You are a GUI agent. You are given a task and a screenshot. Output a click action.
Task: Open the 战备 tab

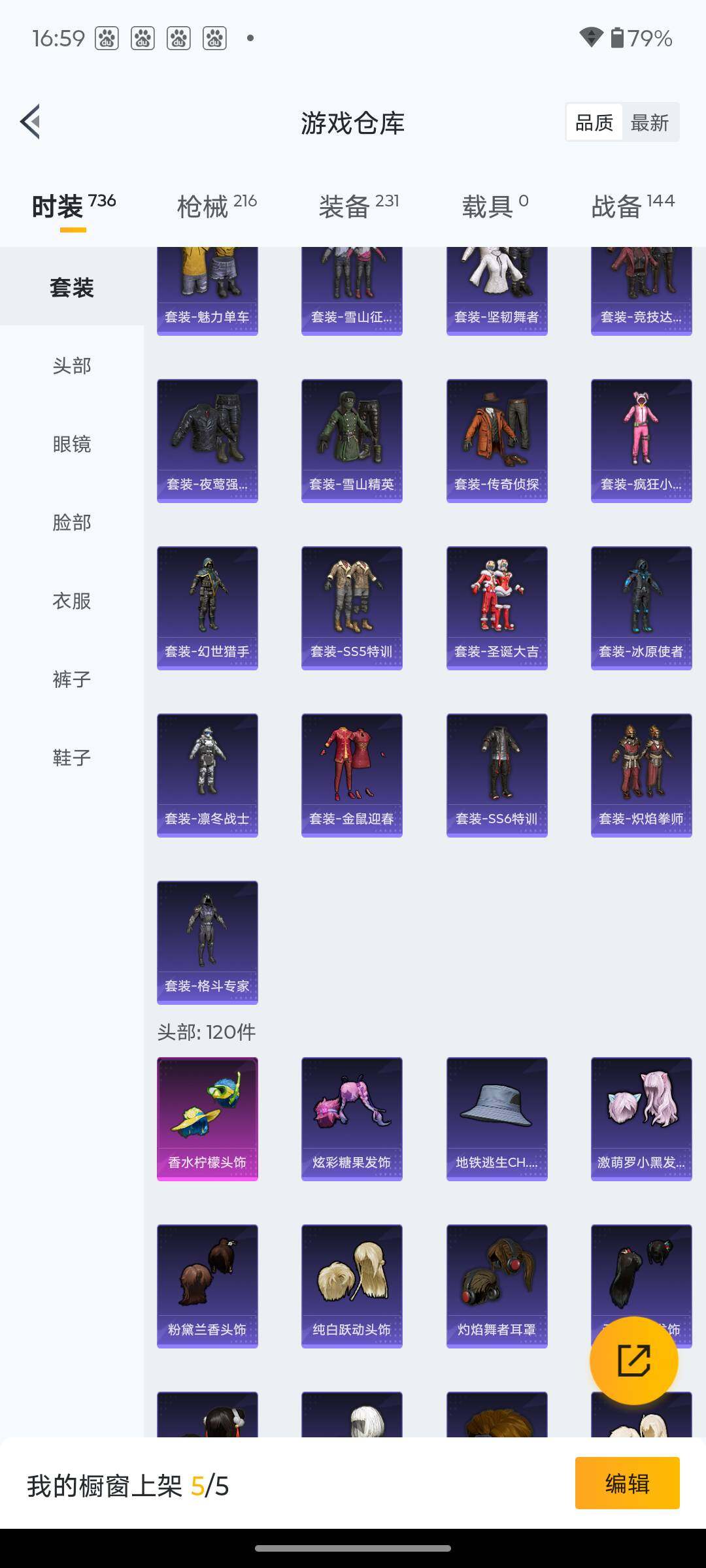[632, 206]
